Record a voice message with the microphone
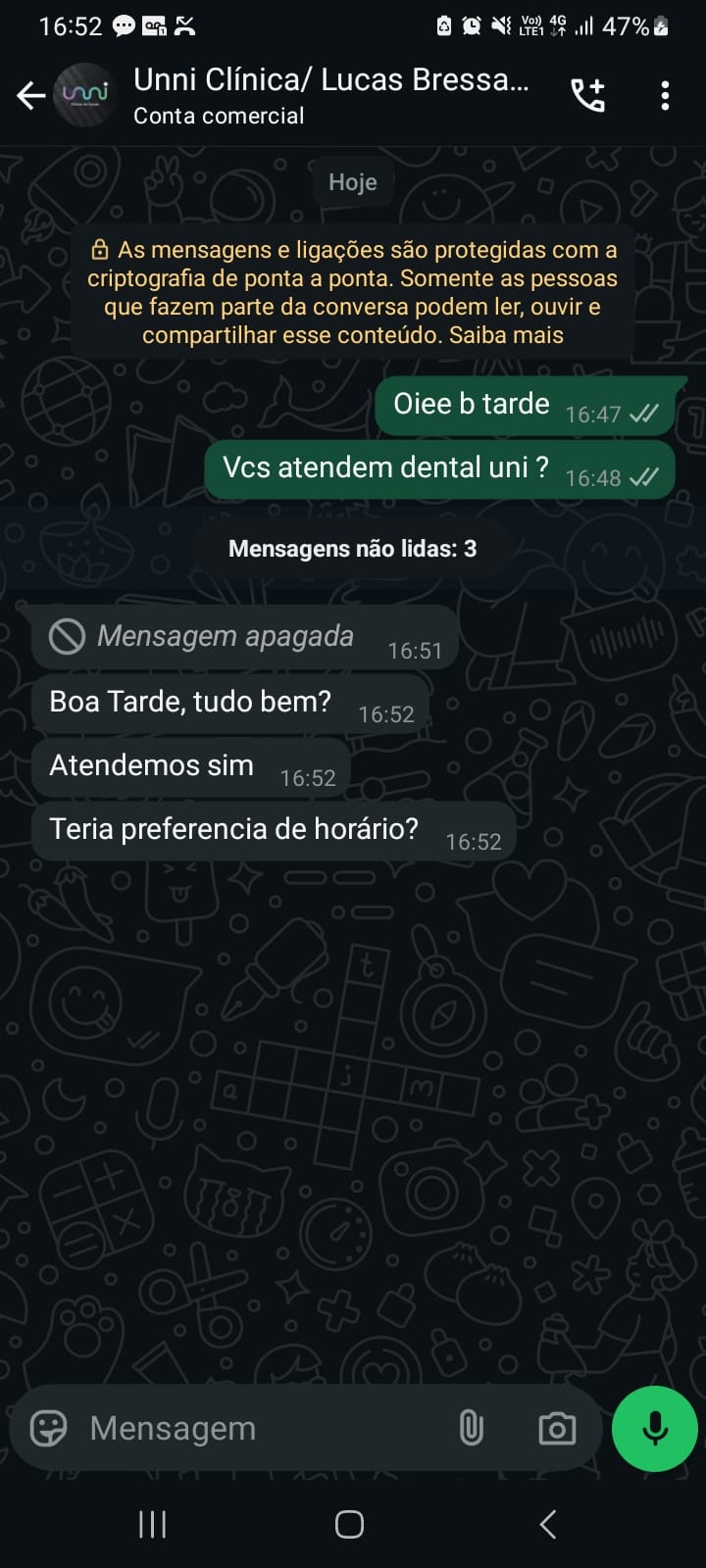The width and height of the screenshot is (706, 1568). tap(654, 1429)
